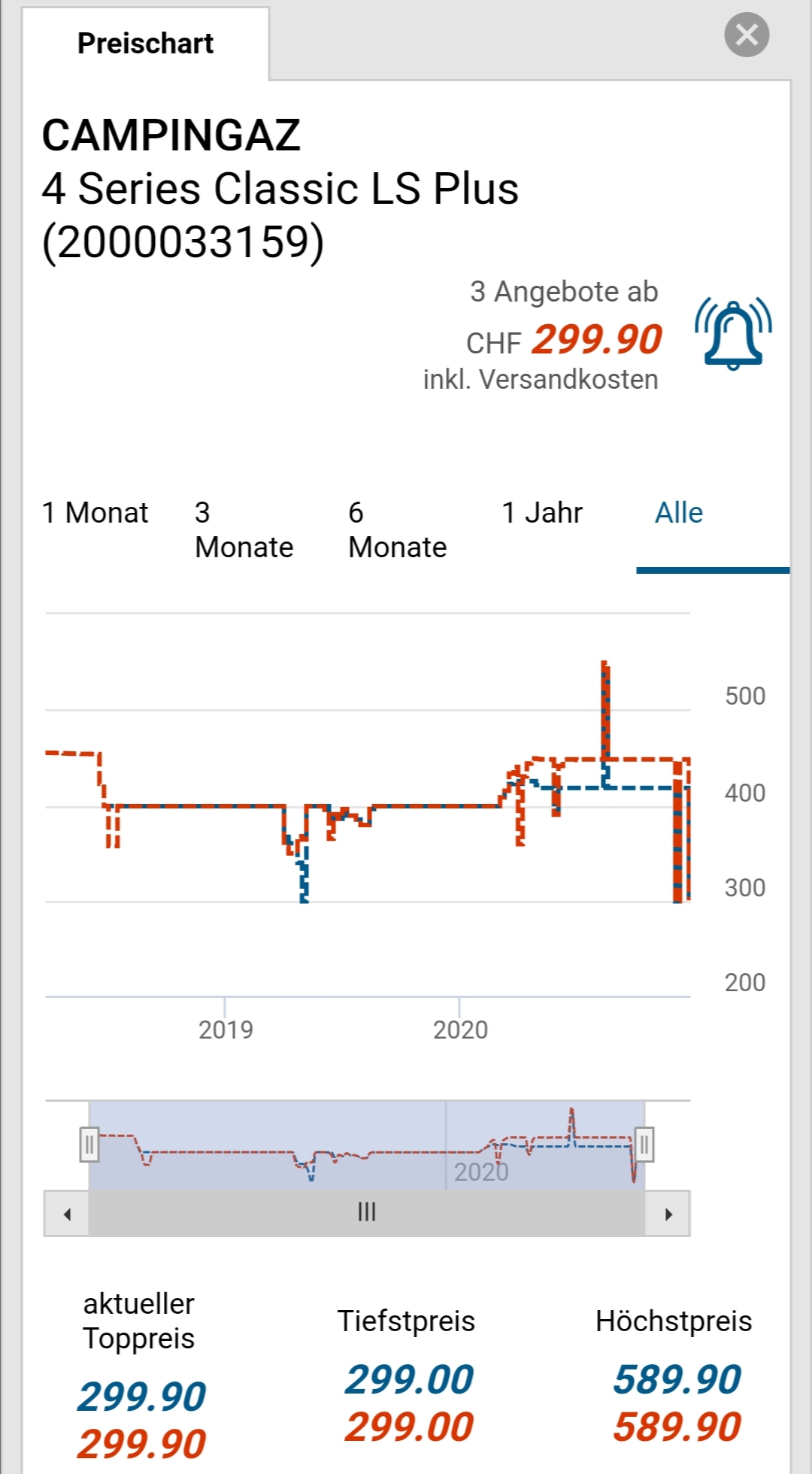Close the Preischart dialog
This screenshot has height=1474, width=812.
coord(746,35)
